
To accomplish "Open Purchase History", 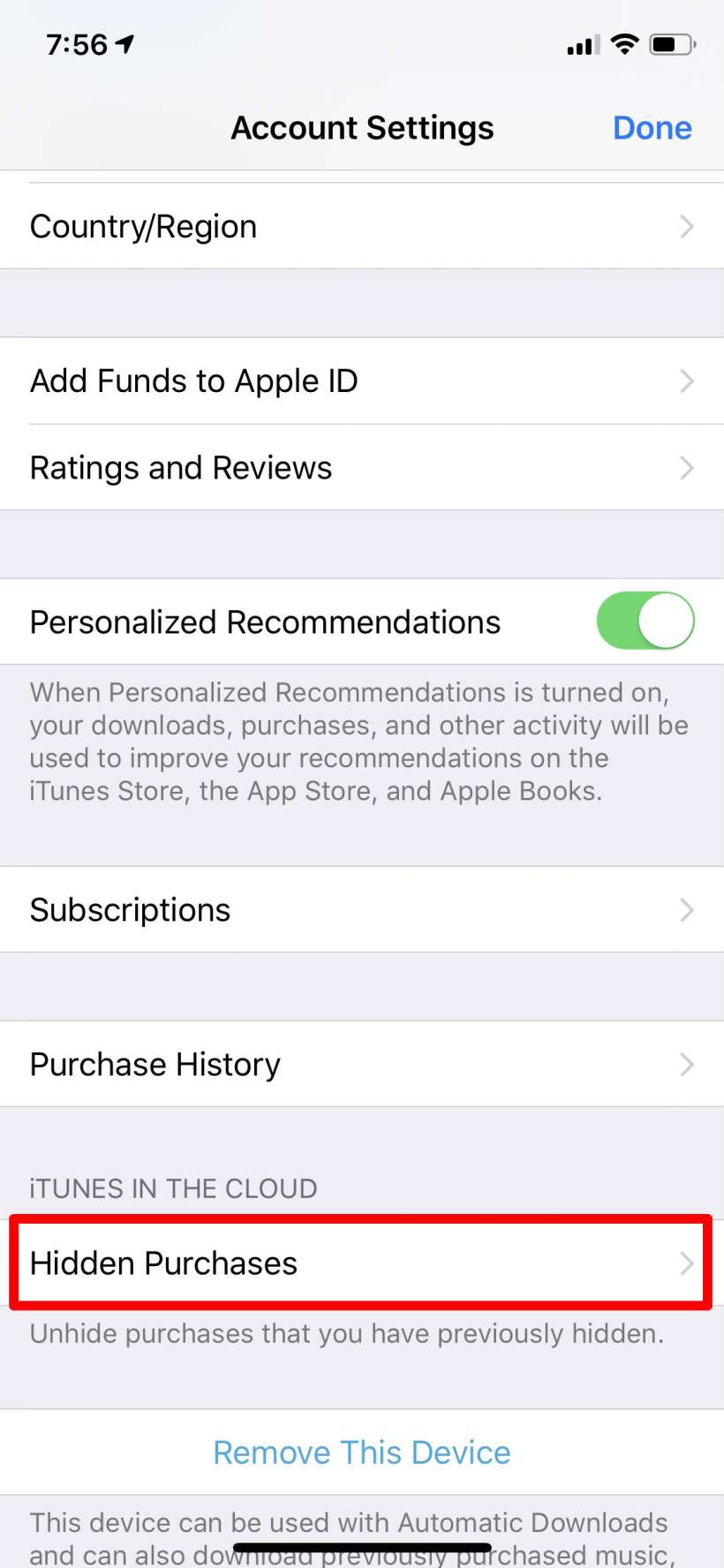I will point(362,1065).
